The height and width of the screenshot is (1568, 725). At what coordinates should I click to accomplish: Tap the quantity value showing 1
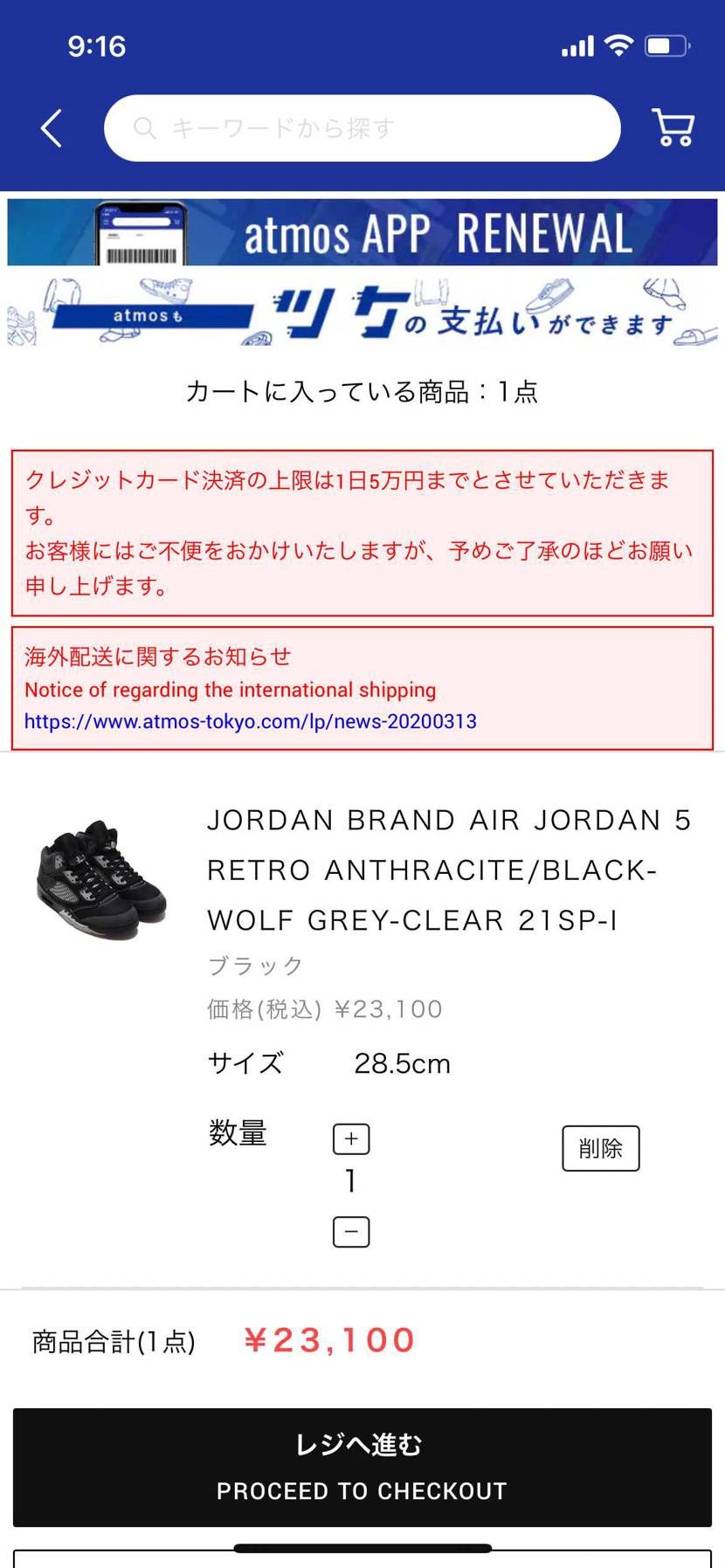[x=350, y=1183]
